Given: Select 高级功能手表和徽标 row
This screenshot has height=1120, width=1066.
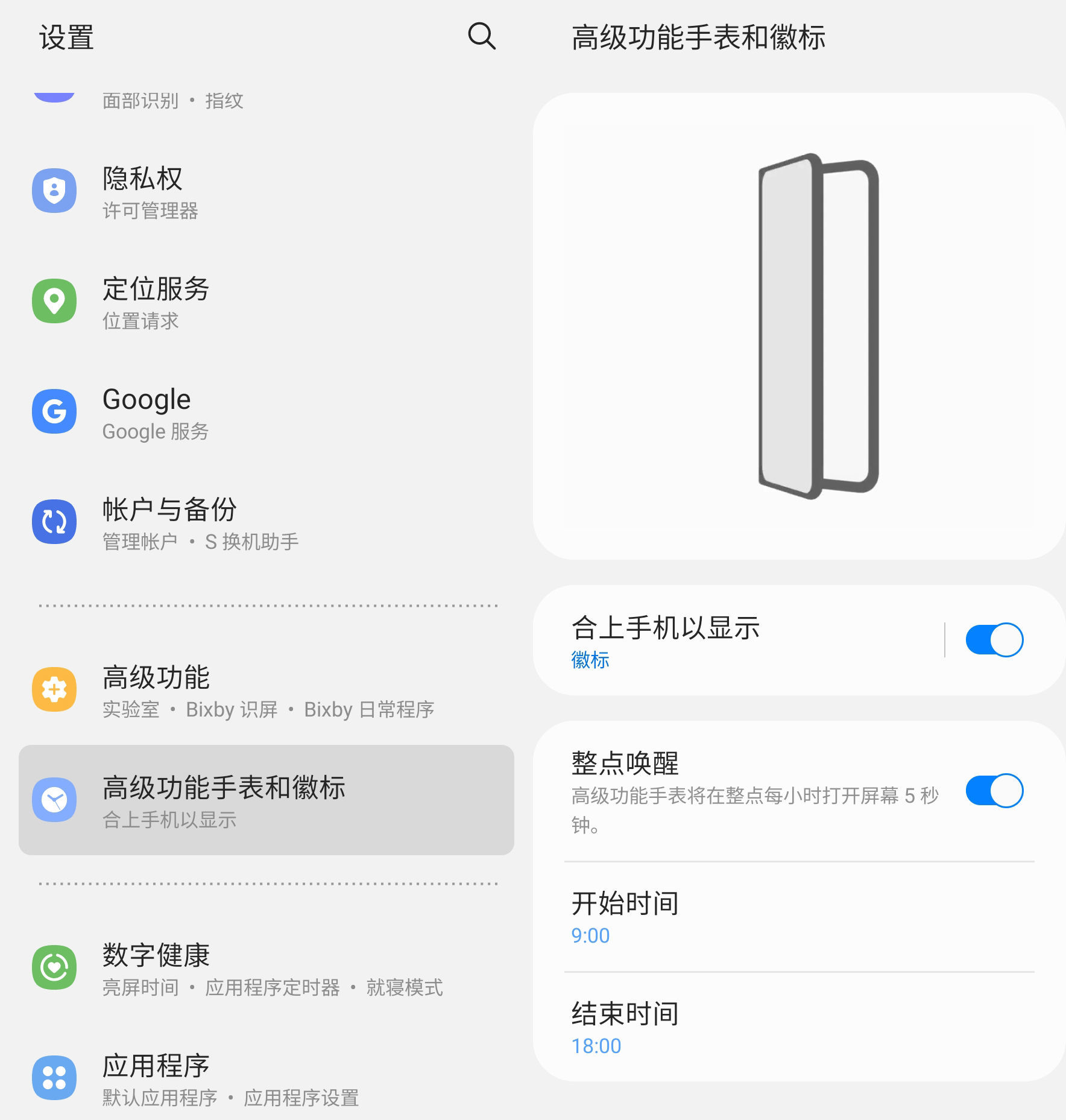Looking at the screenshot, I should click(265, 800).
